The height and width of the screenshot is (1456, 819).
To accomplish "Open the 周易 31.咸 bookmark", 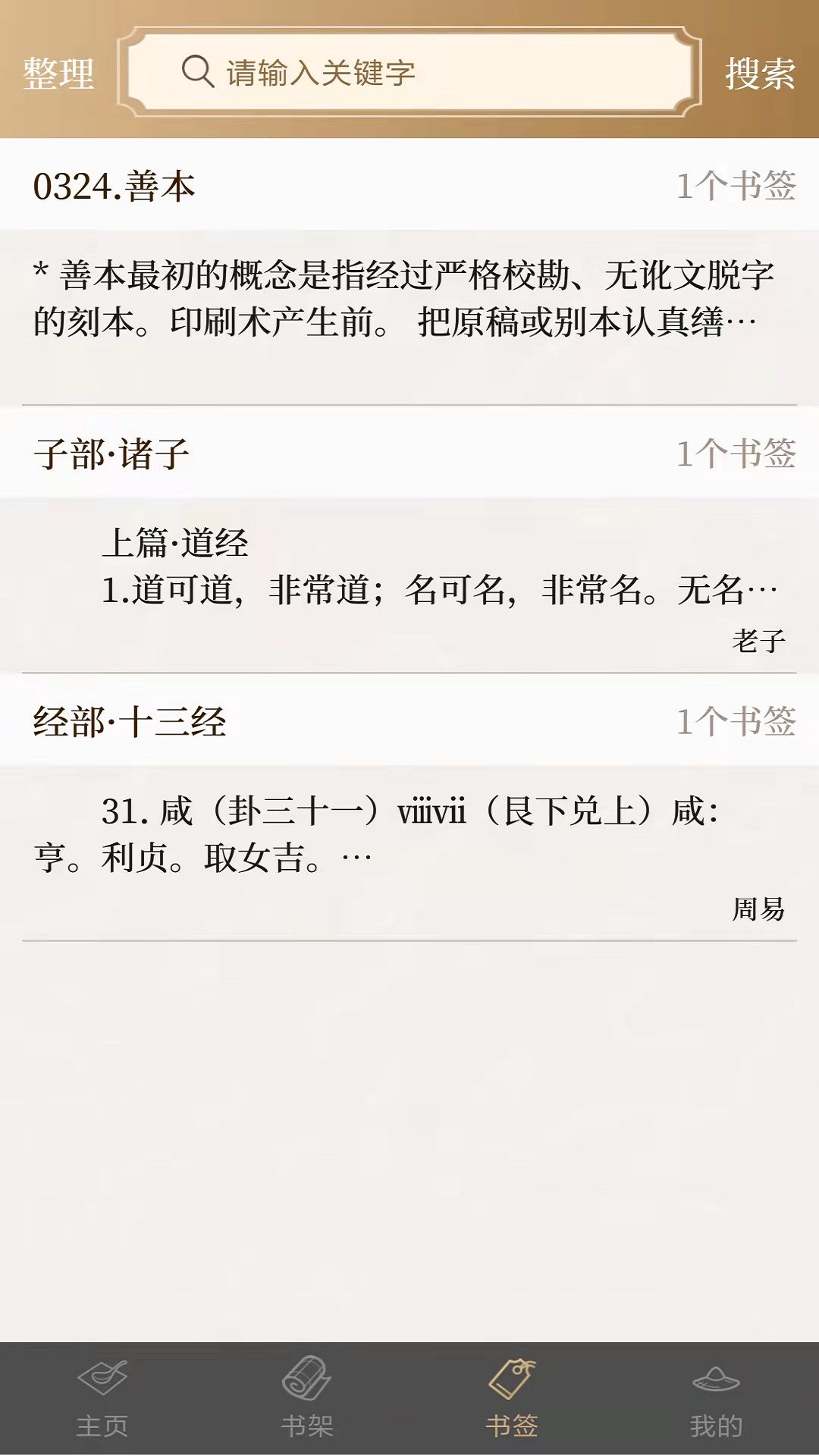I will 409,853.
